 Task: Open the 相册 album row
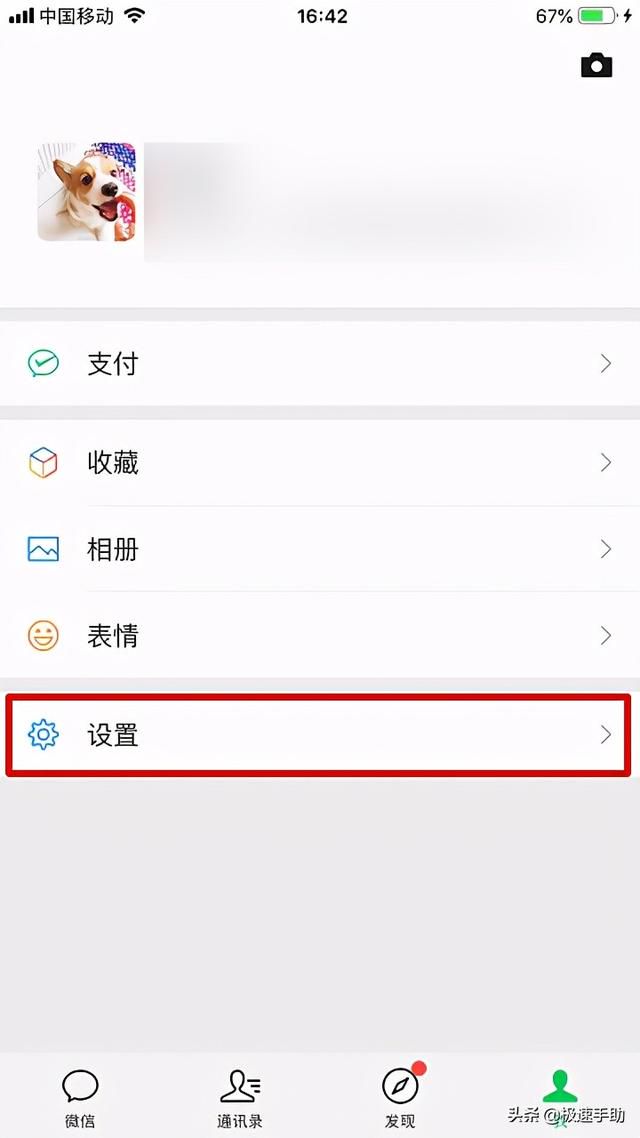(x=320, y=549)
